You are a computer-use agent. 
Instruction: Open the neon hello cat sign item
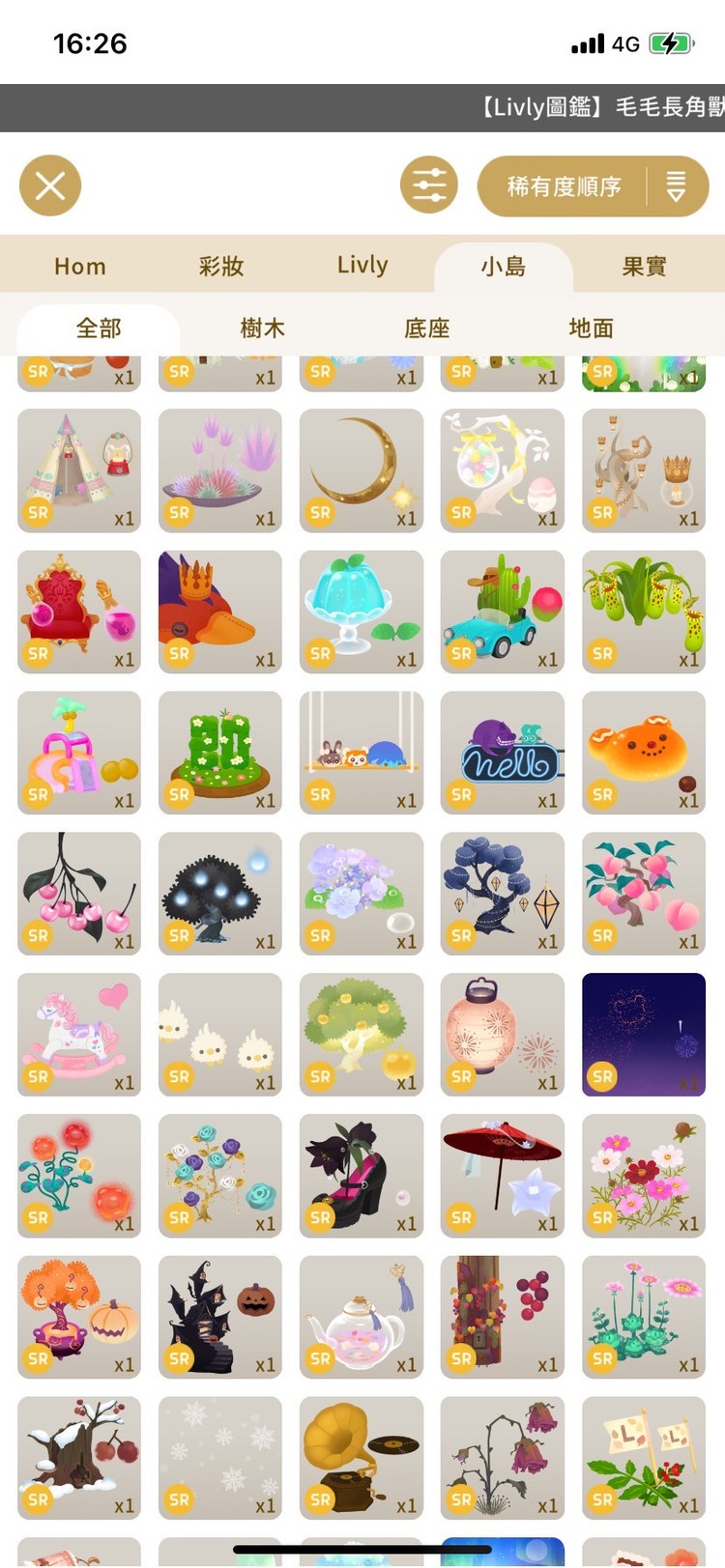(503, 753)
